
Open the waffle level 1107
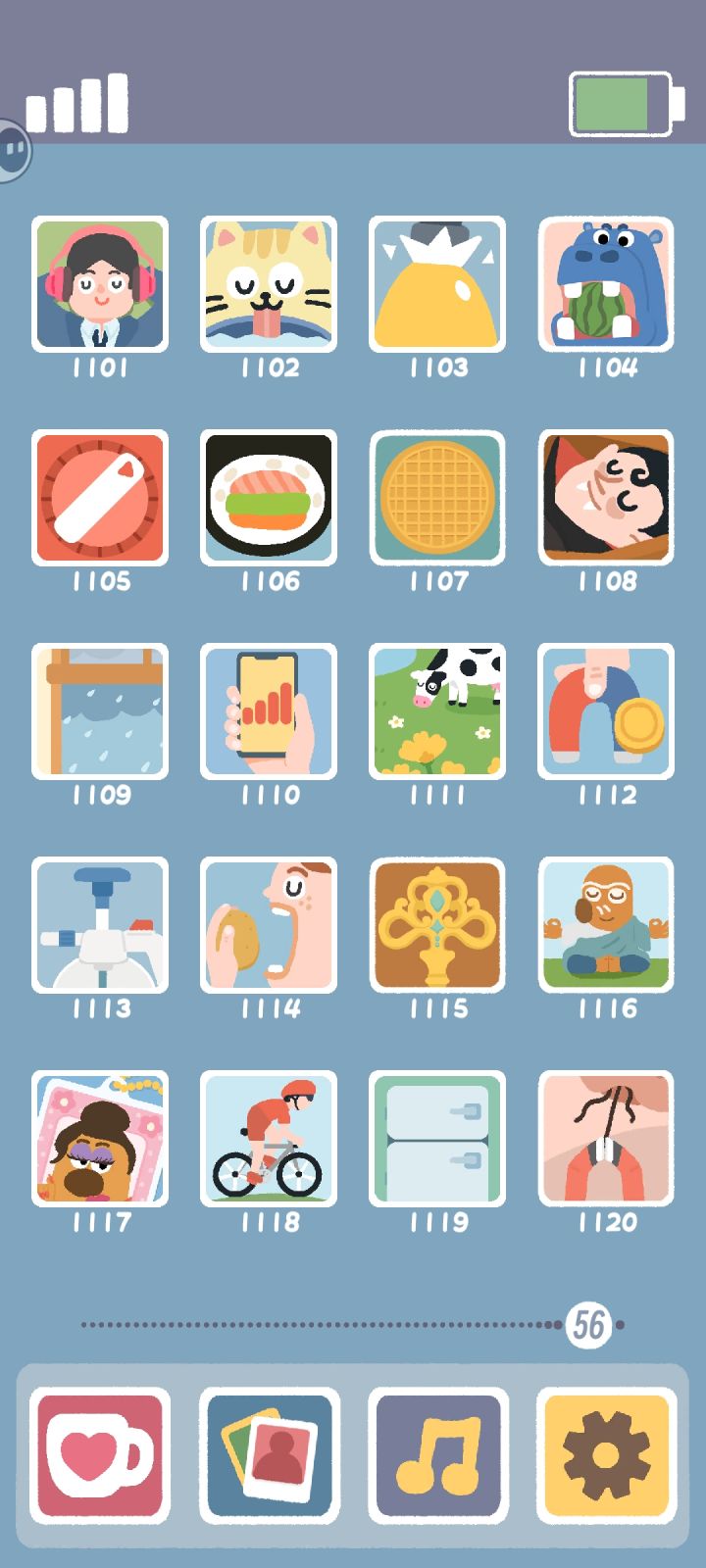tap(437, 499)
